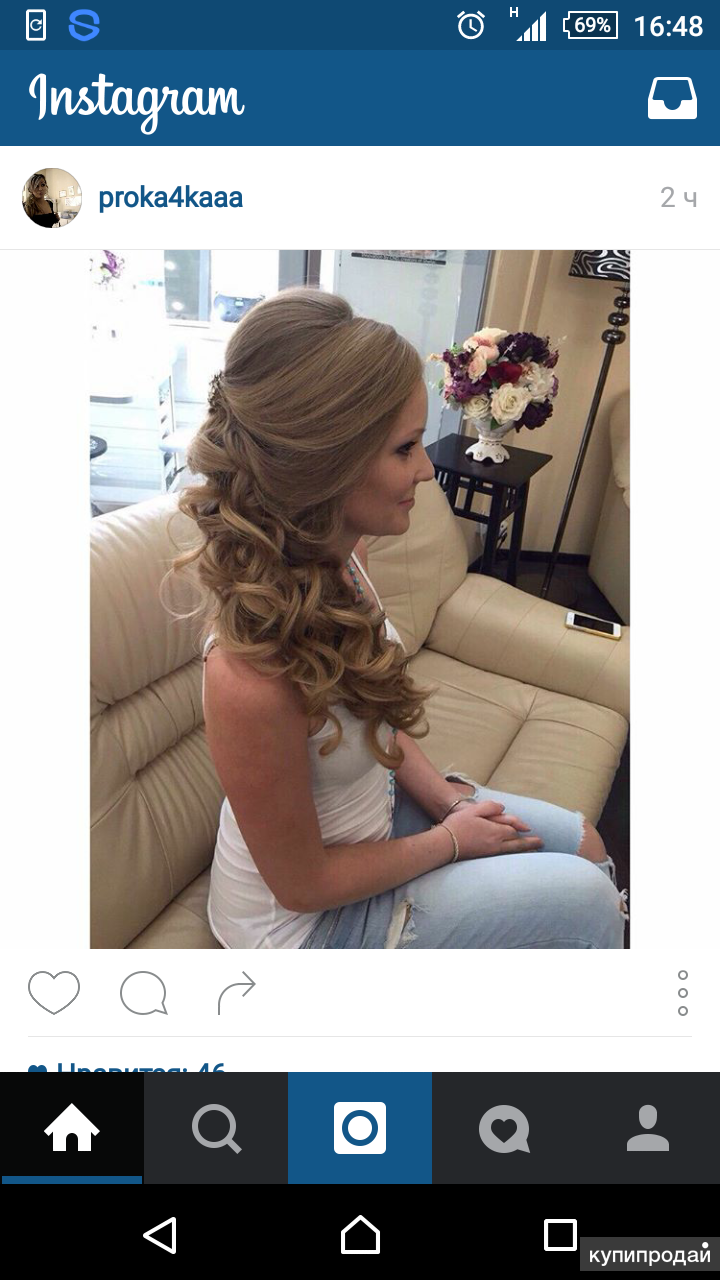This screenshot has width=720, height=1280.
Task: Switch to the Home feed tab
Action: point(72,1129)
